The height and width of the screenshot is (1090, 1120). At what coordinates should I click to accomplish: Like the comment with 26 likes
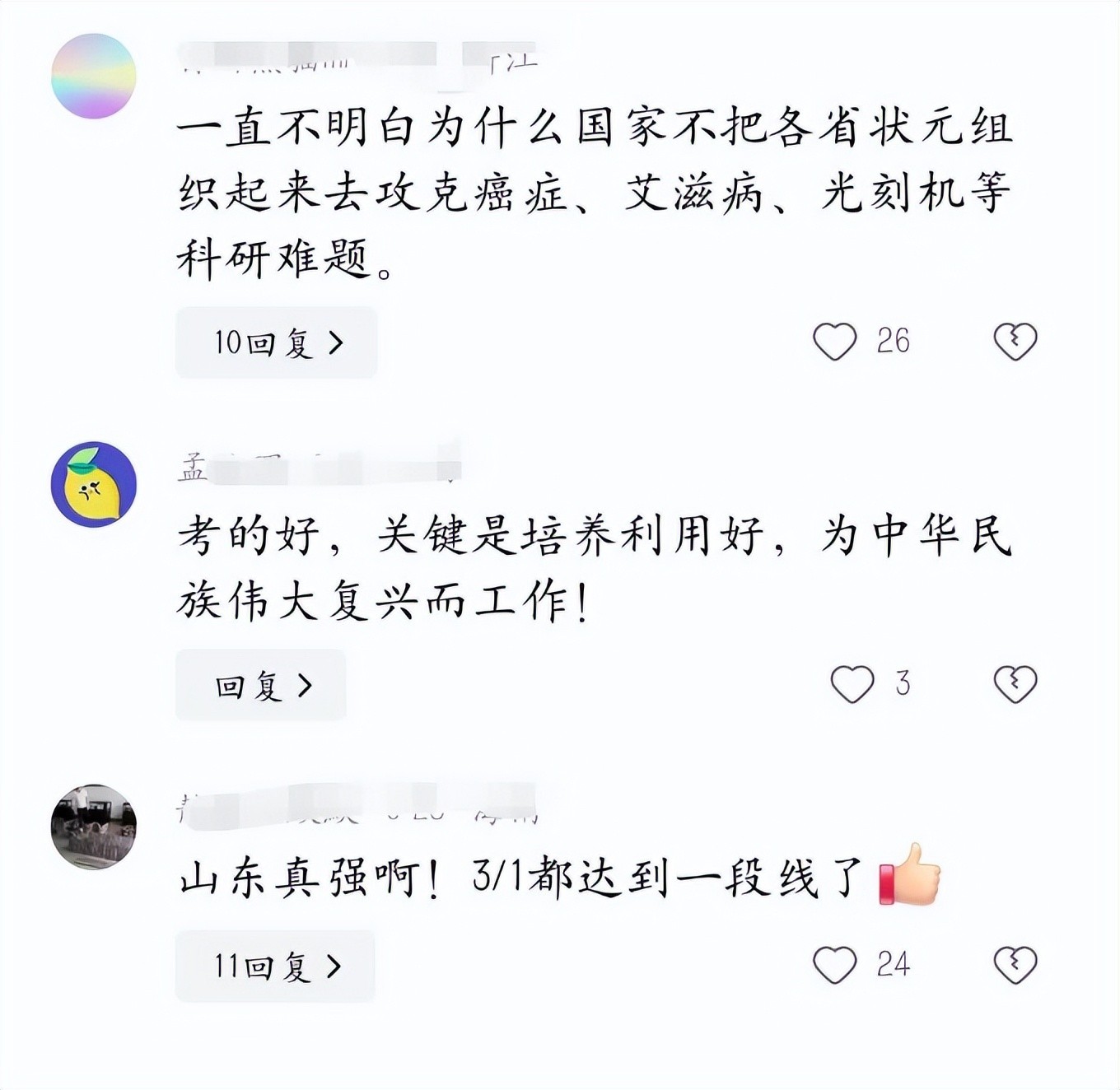click(835, 342)
